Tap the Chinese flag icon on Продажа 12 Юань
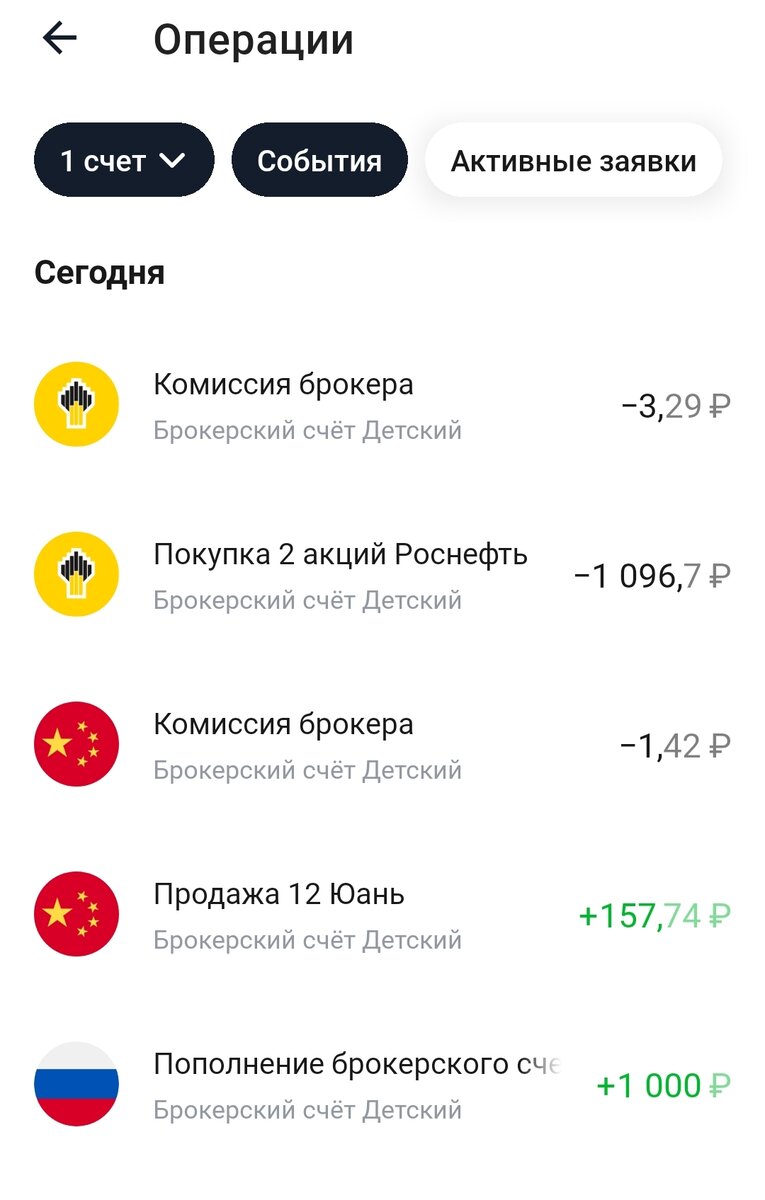Image resolution: width=765 pixels, height=1200 pixels. [76, 914]
